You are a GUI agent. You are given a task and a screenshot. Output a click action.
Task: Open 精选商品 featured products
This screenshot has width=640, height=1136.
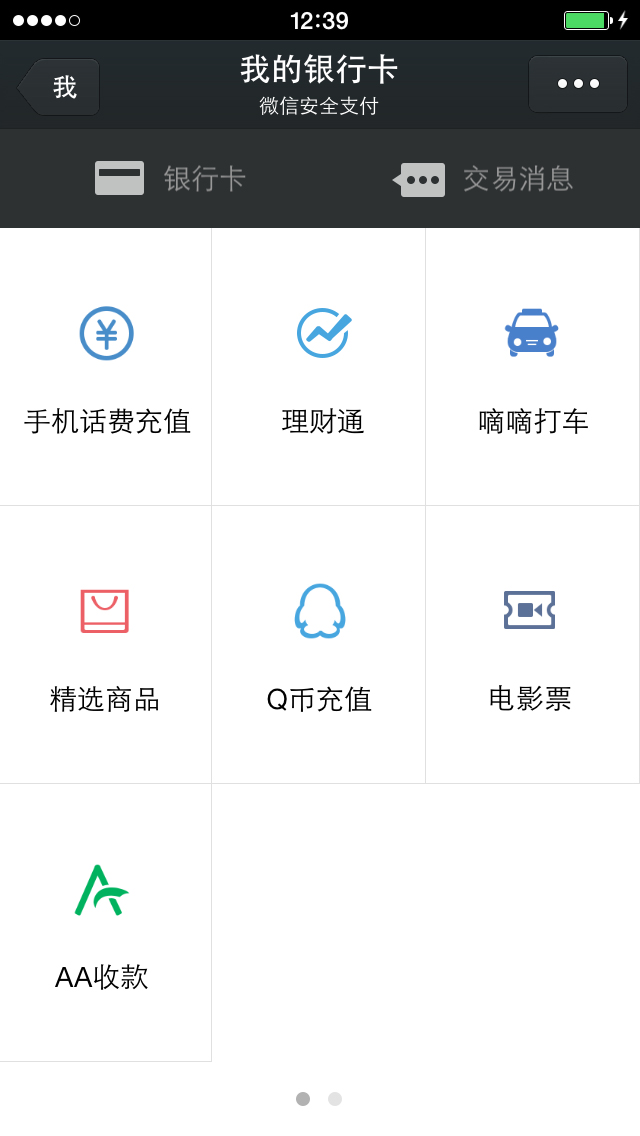106,645
